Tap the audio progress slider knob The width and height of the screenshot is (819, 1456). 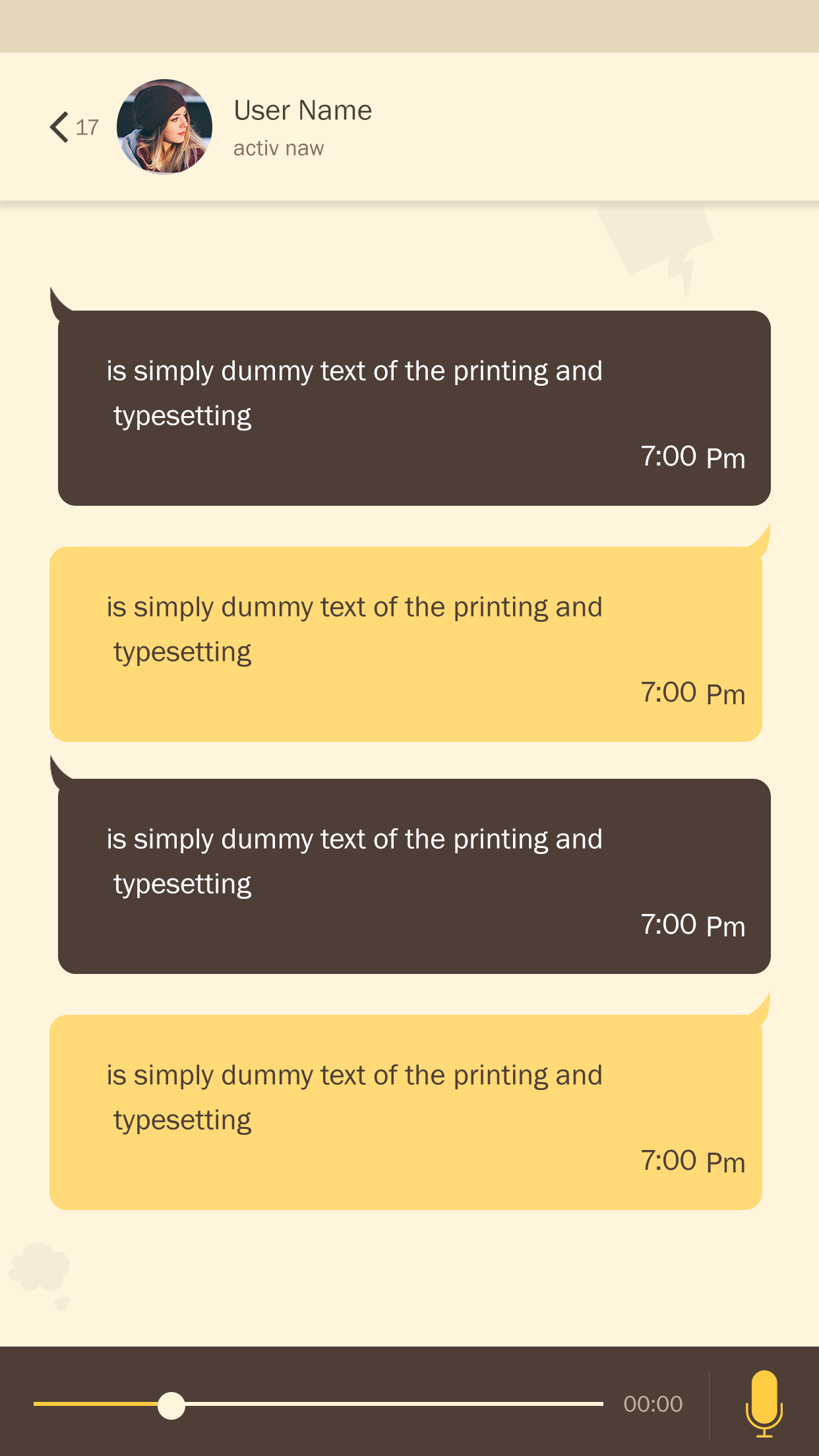click(x=171, y=1405)
